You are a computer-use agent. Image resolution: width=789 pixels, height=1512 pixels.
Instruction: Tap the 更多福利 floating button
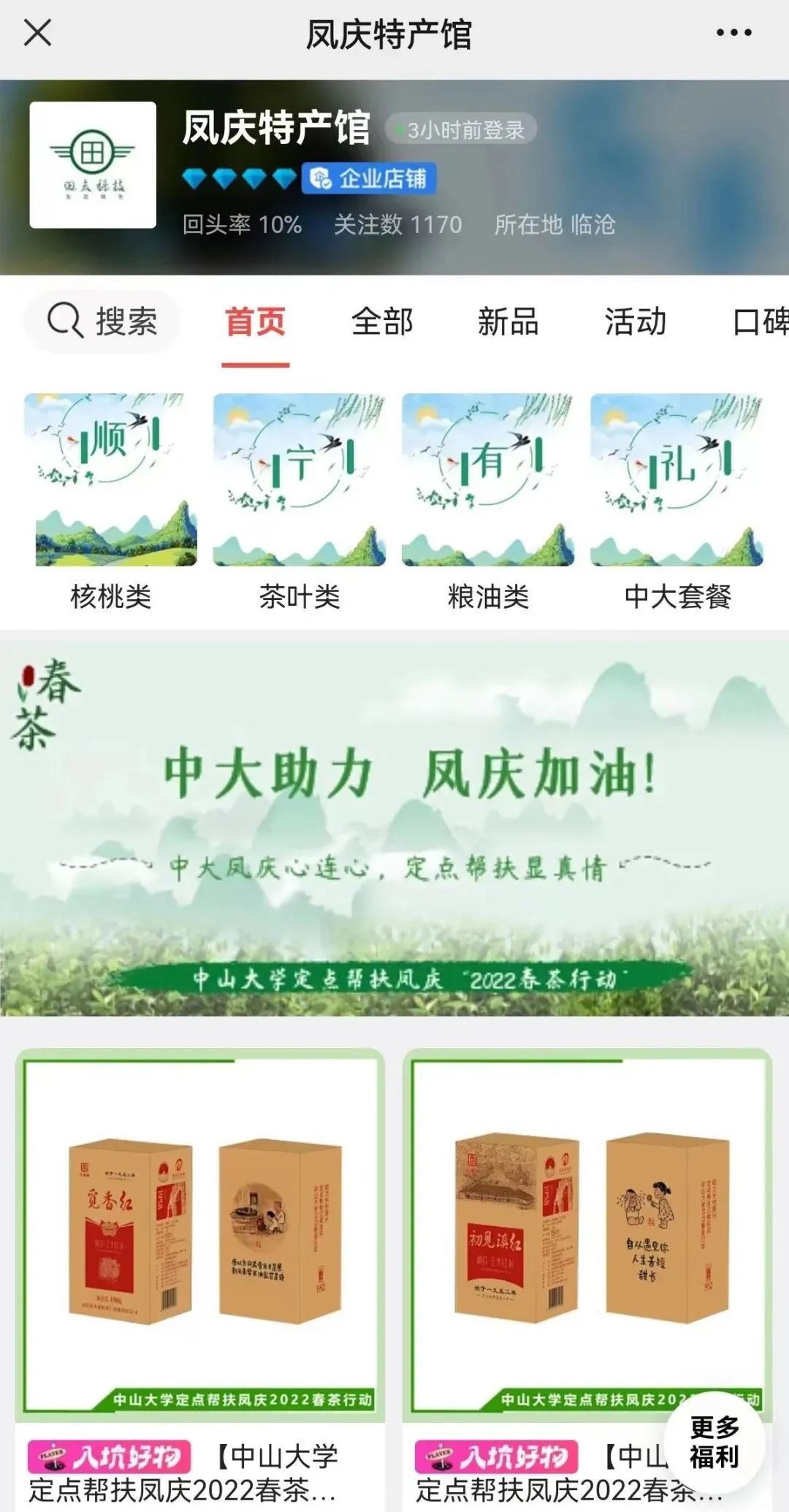(x=714, y=1441)
